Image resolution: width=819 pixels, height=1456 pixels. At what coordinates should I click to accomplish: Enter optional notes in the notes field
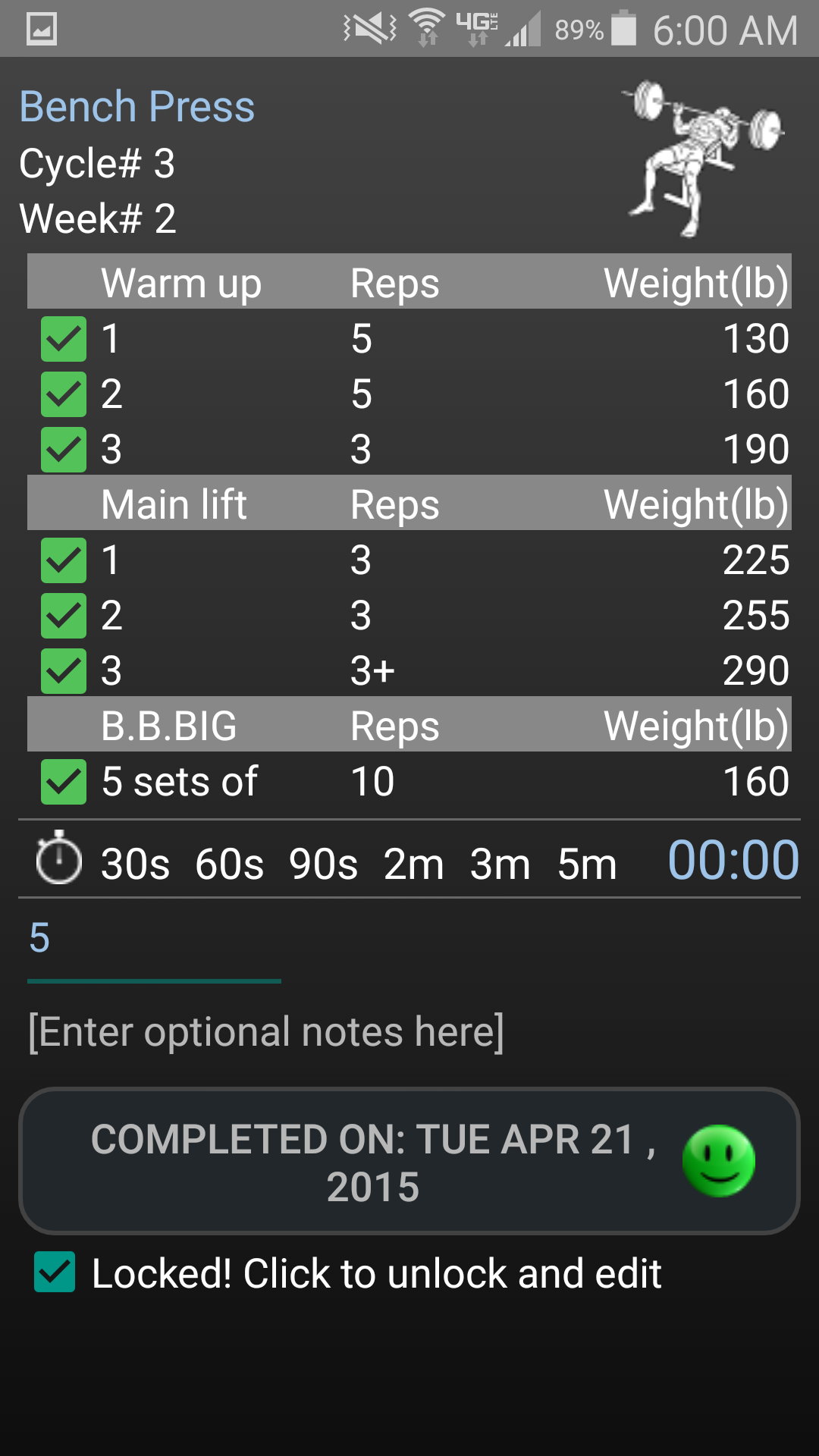pyautogui.click(x=265, y=1032)
